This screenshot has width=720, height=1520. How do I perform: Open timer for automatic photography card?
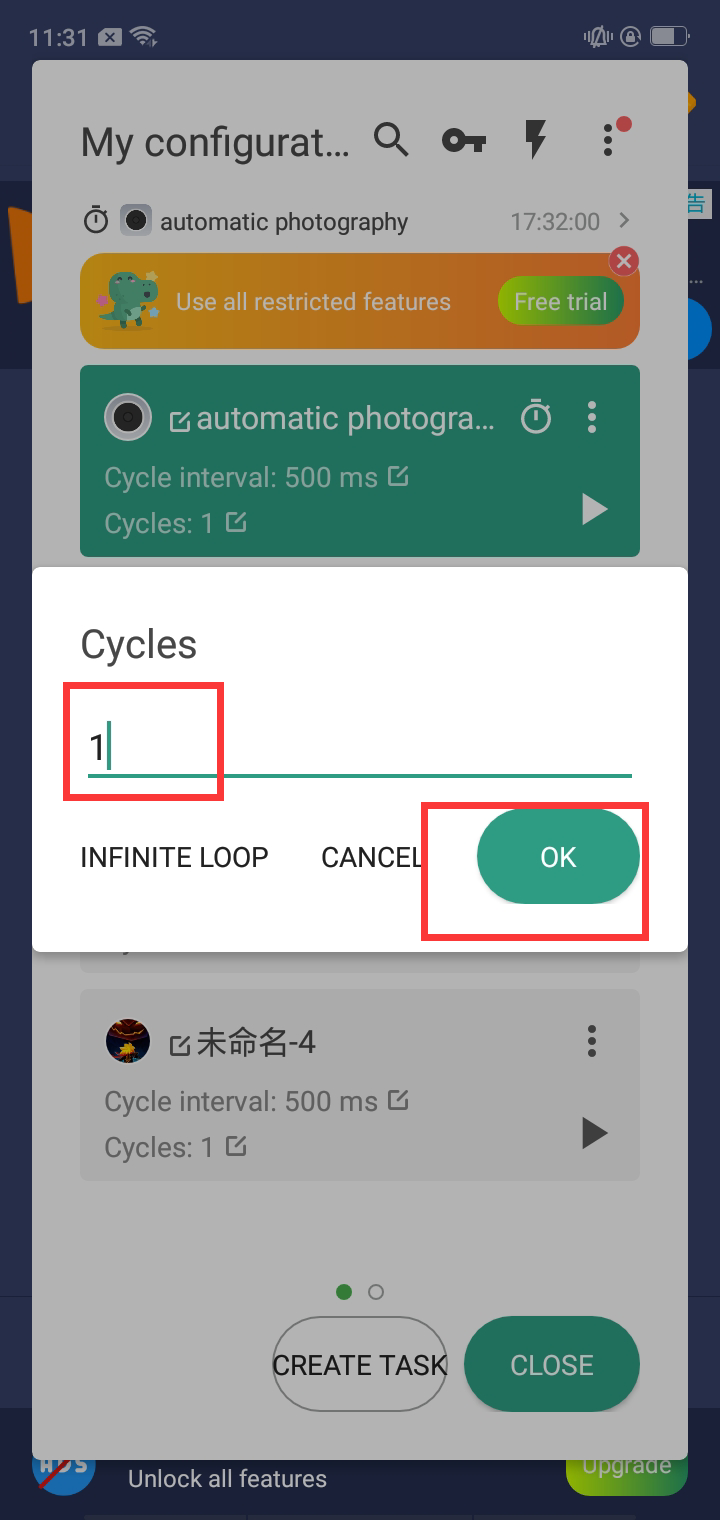click(536, 417)
